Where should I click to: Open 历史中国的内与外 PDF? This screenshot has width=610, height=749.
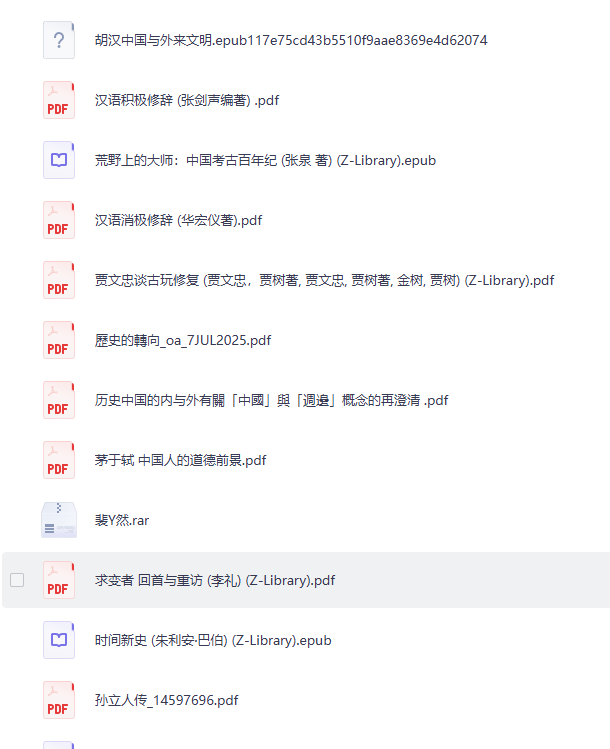click(x=271, y=400)
